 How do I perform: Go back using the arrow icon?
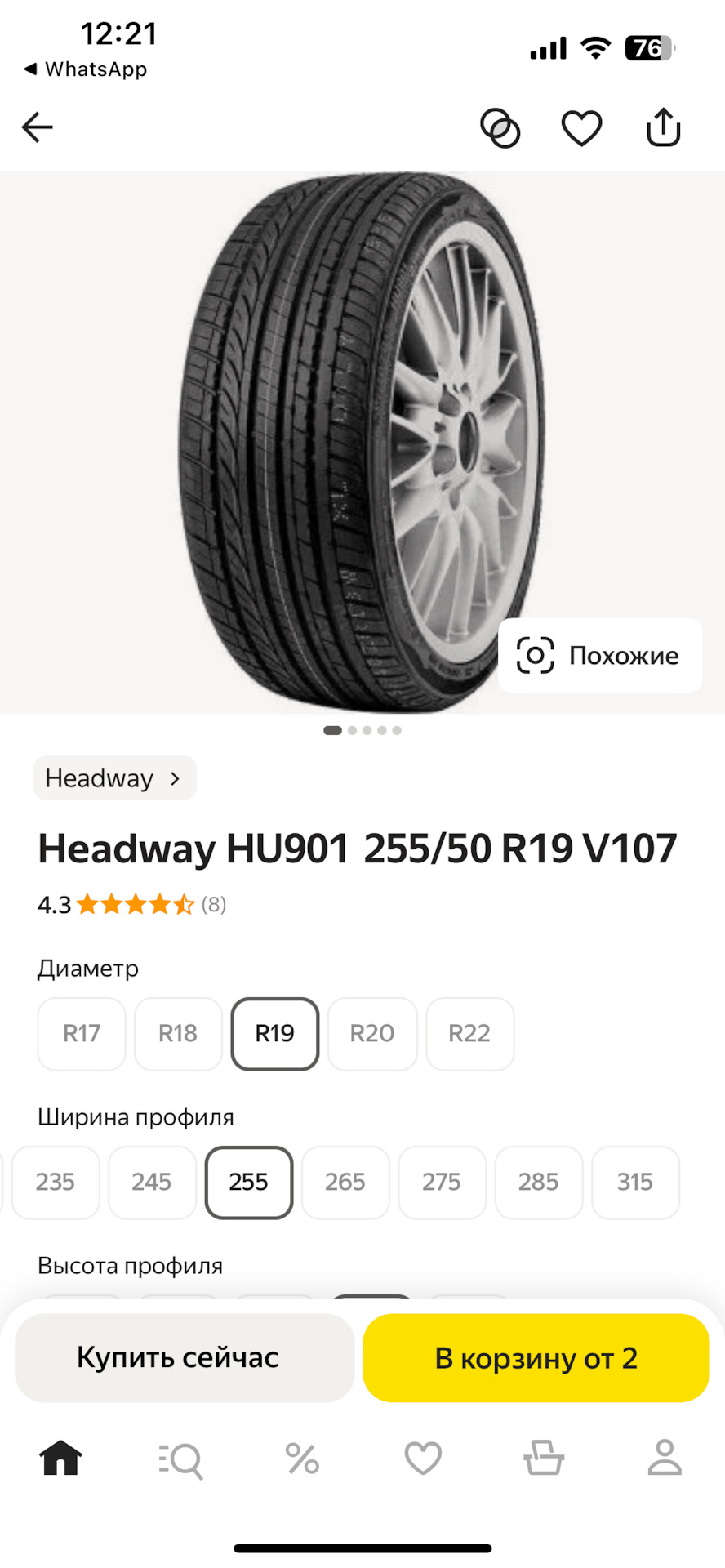[37, 127]
